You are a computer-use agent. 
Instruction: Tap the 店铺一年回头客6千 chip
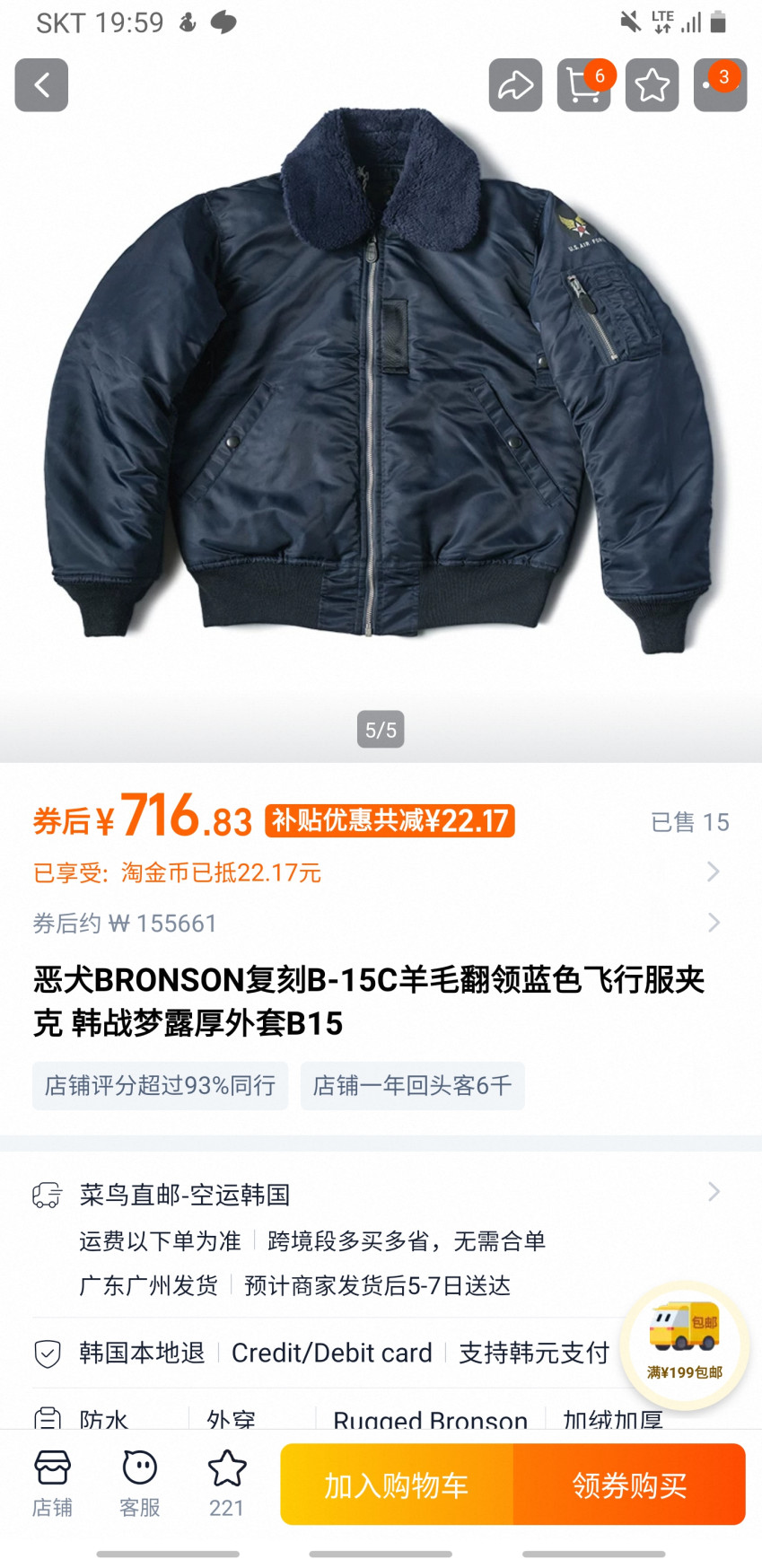click(x=412, y=1086)
